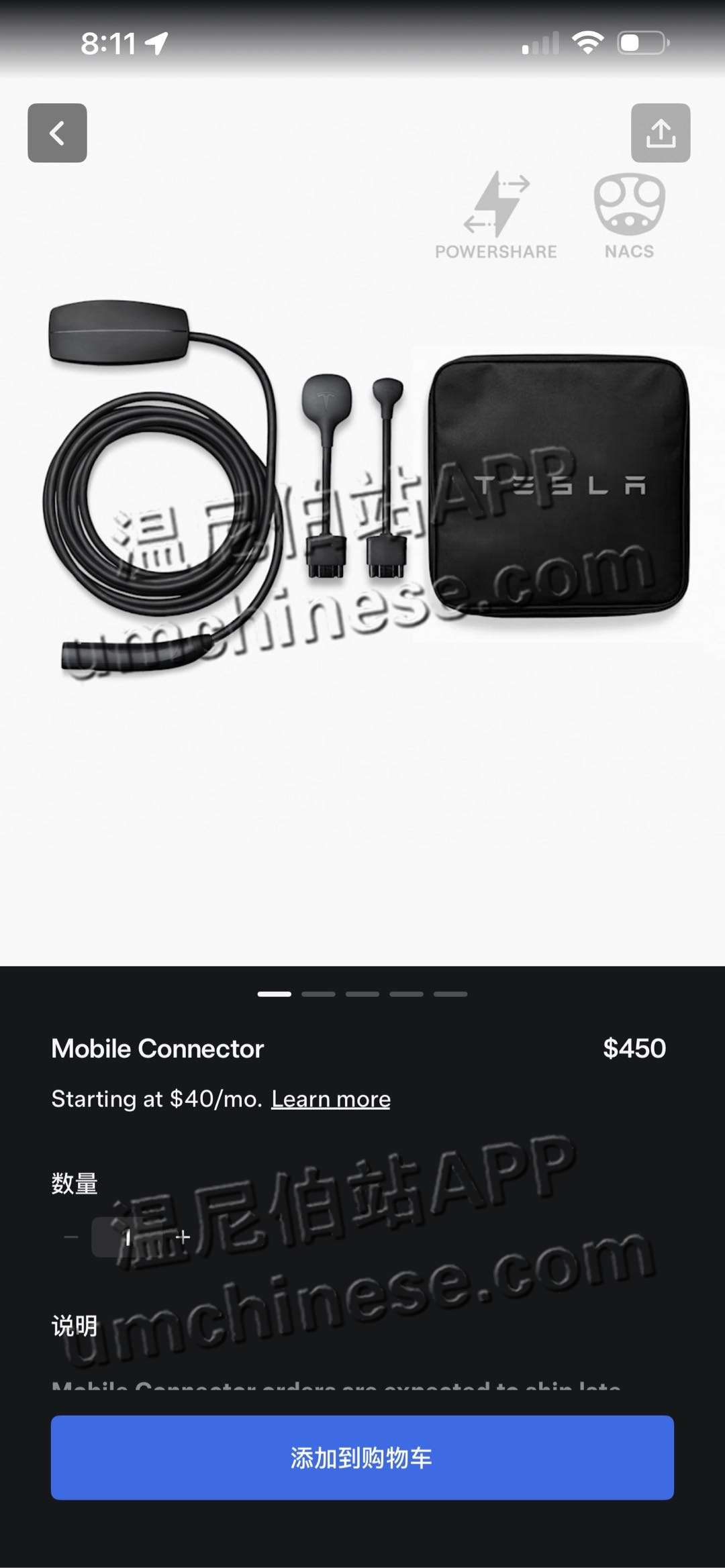Go back using the back arrow
The width and height of the screenshot is (725, 1568).
57,133
